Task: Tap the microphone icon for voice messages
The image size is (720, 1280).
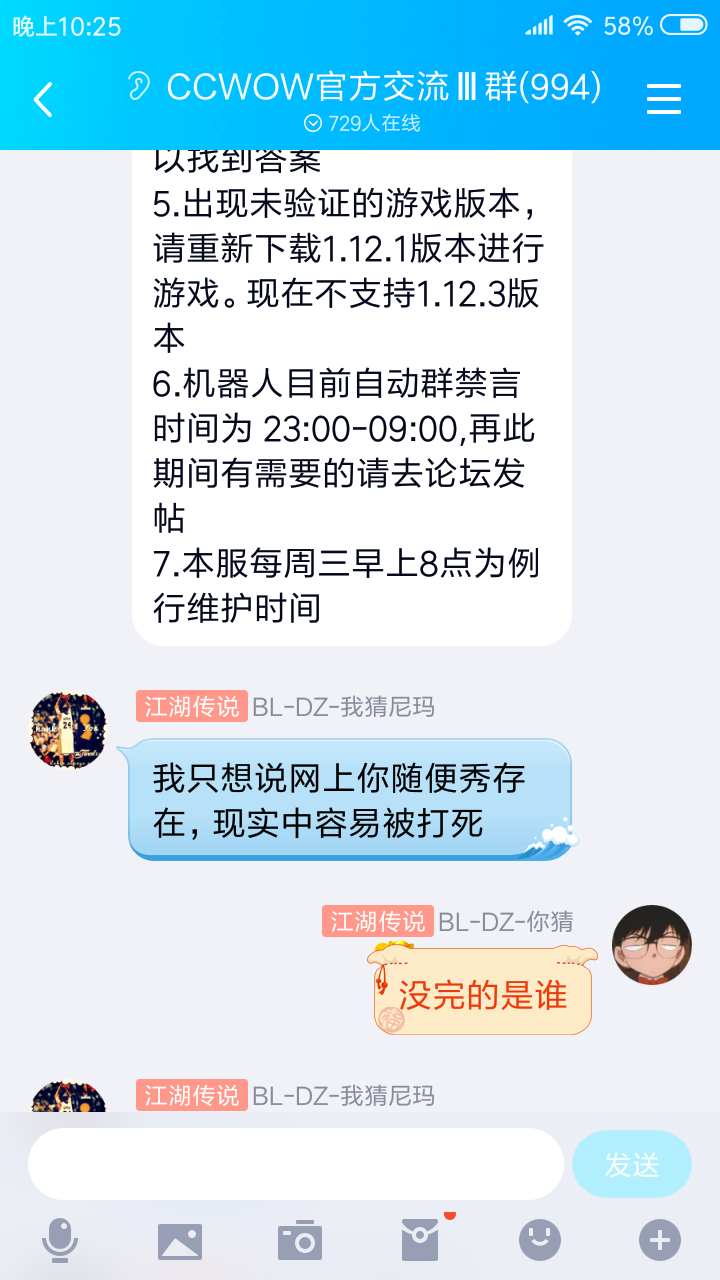Action: pos(60,1238)
